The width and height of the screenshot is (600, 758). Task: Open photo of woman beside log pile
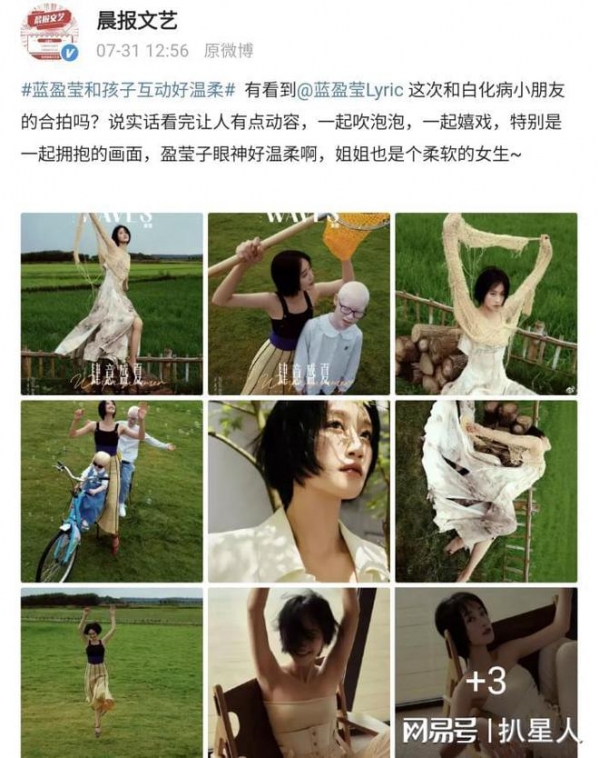pos(486,303)
